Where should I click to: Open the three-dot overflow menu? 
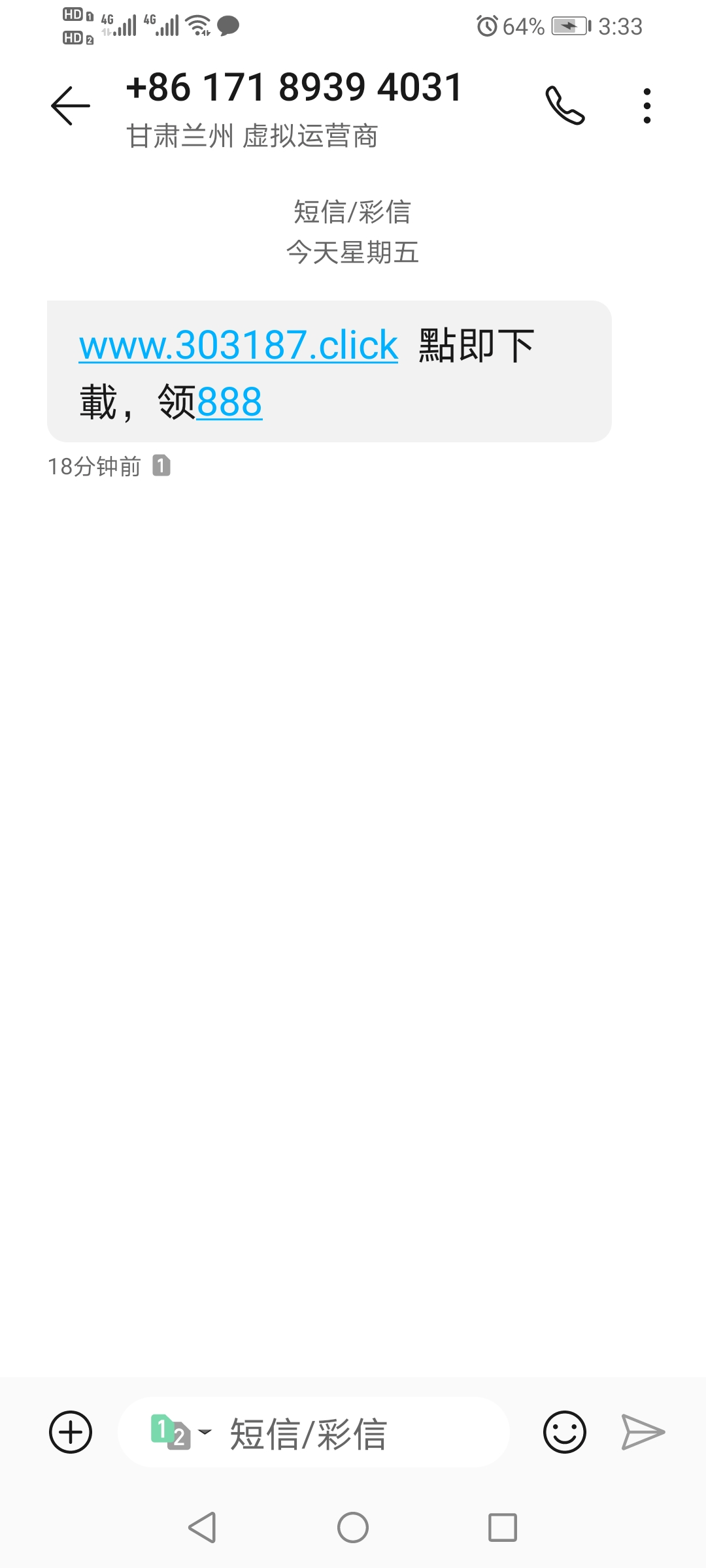tap(647, 106)
